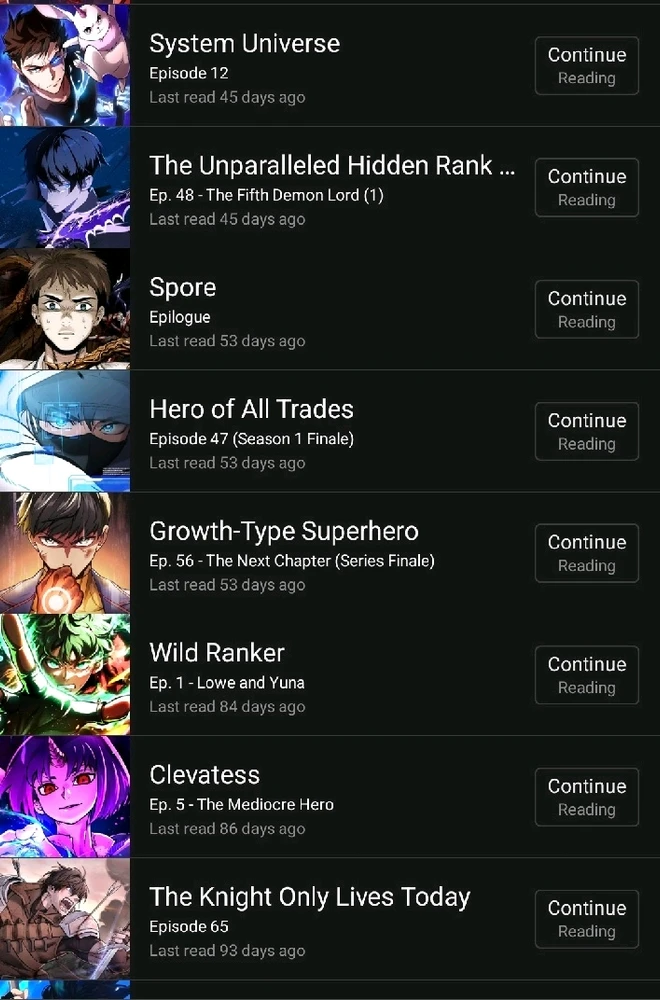Open The Unparalleled Hidden Rank series row
Viewport: 660px width, 1000px height.
[330, 188]
